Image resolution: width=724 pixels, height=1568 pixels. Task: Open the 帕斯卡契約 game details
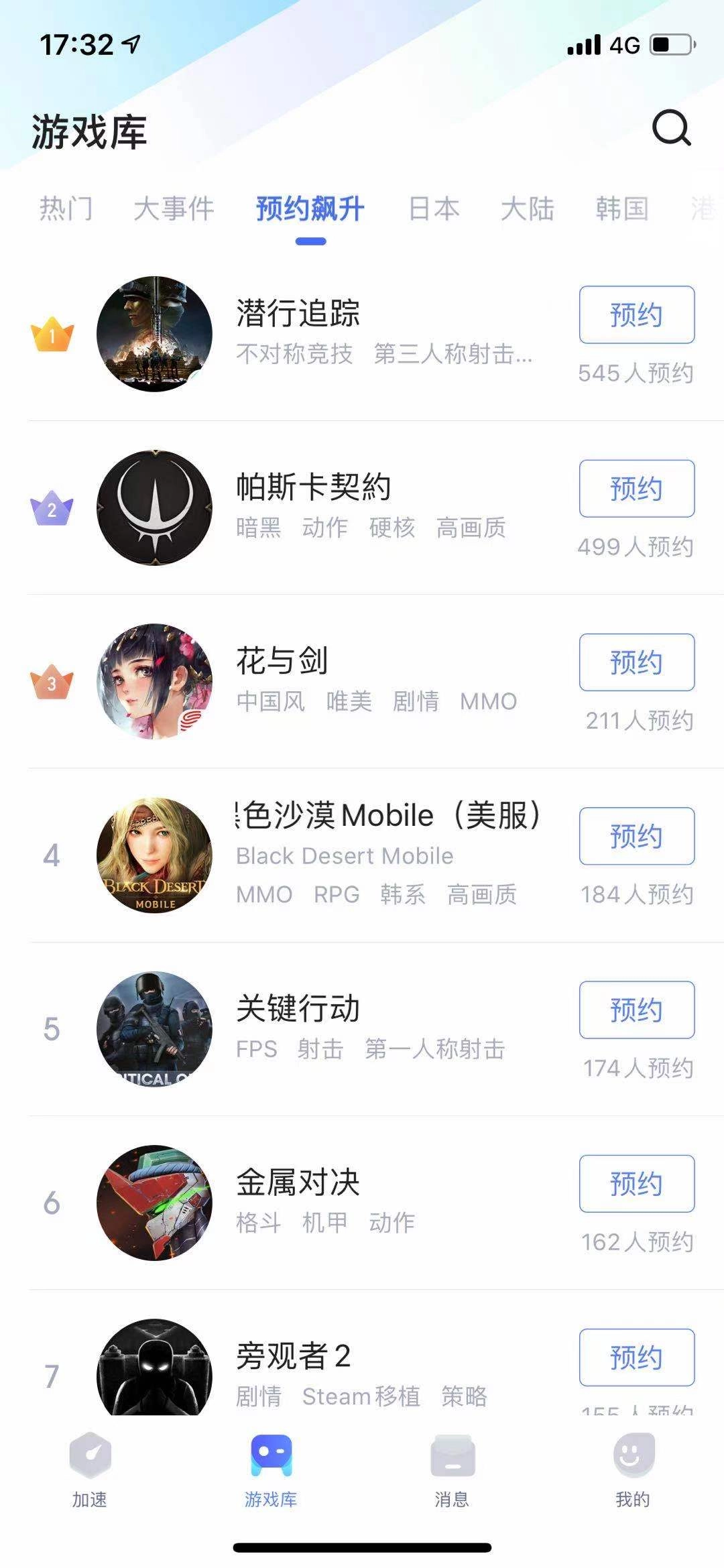313,487
